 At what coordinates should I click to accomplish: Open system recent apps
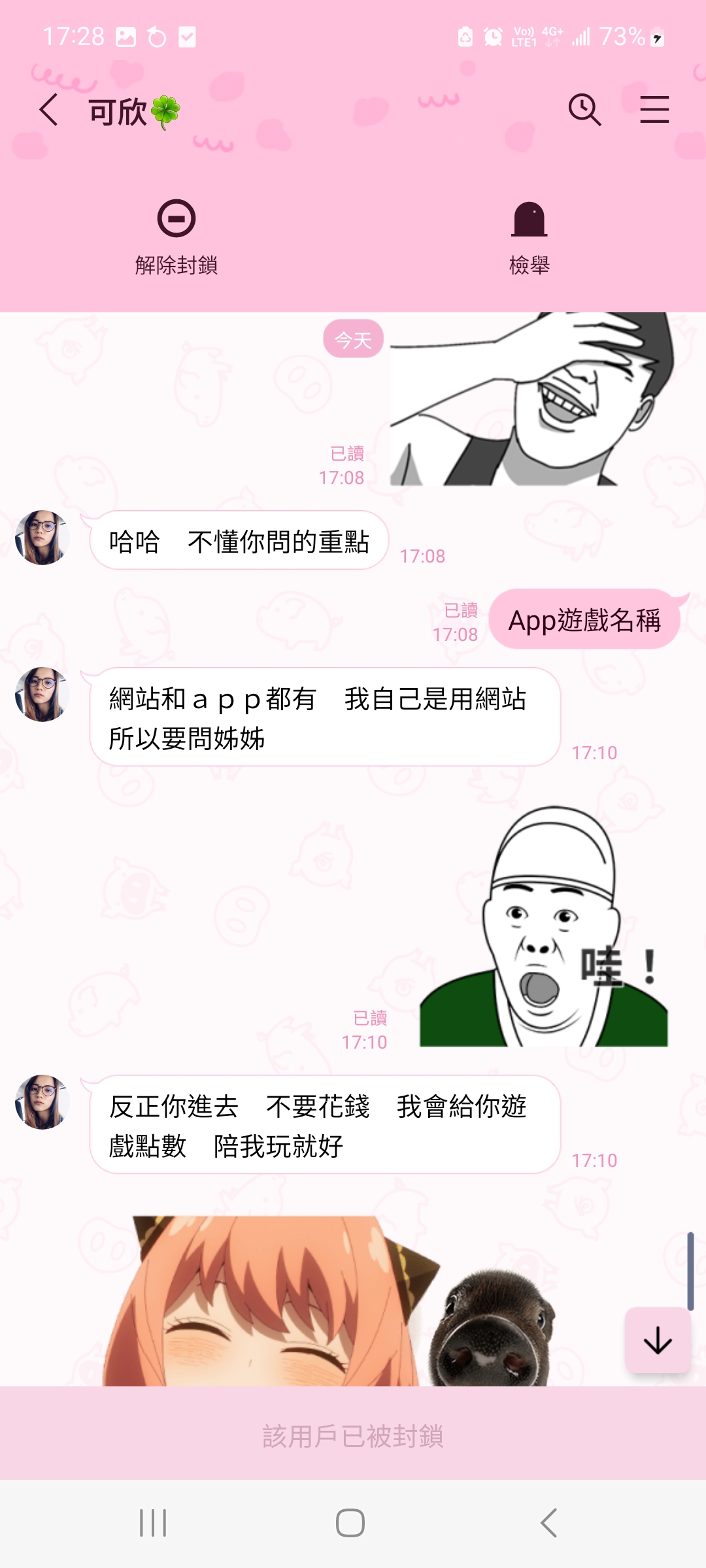click(x=153, y=1523)
